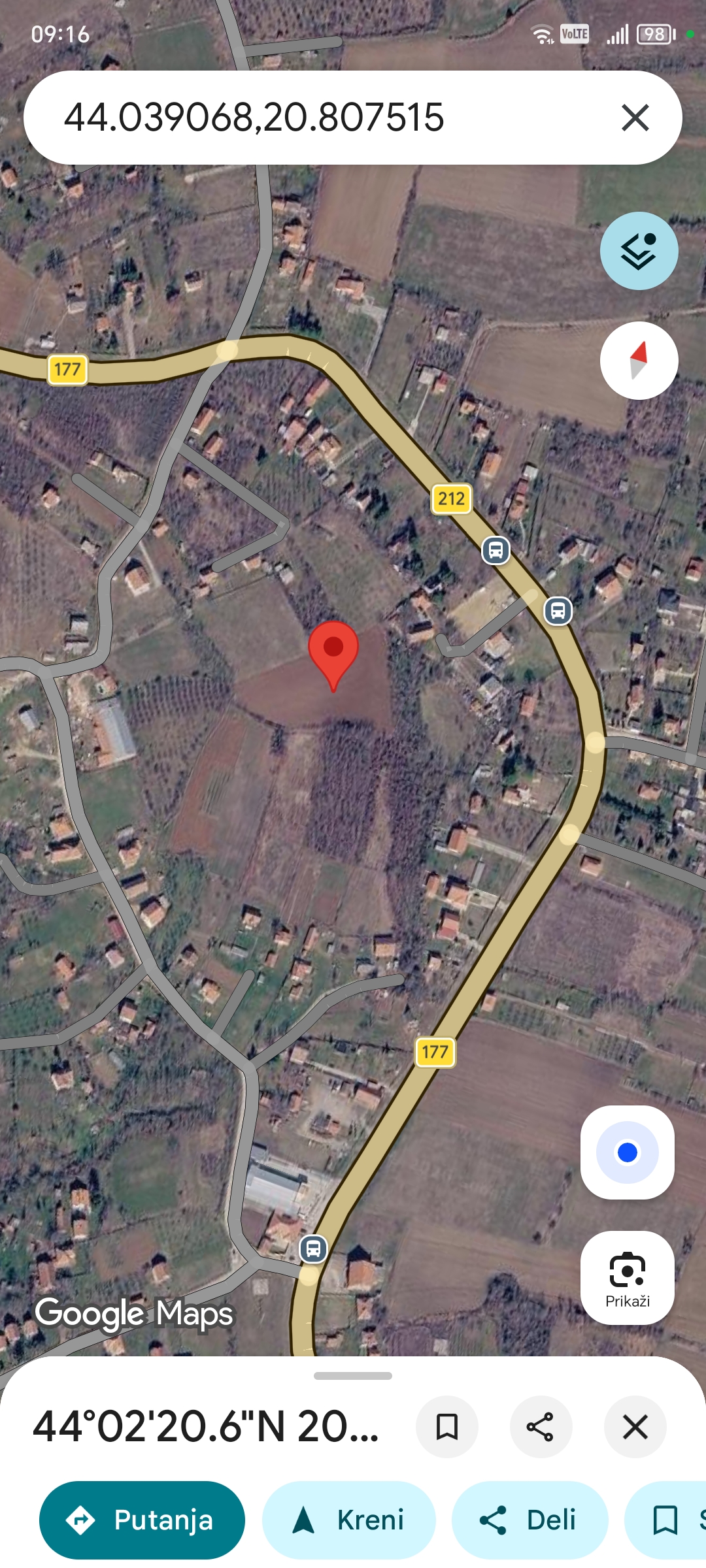Start navigation with Kreni
The image size is (706, 1568).
pos(348,1520)
